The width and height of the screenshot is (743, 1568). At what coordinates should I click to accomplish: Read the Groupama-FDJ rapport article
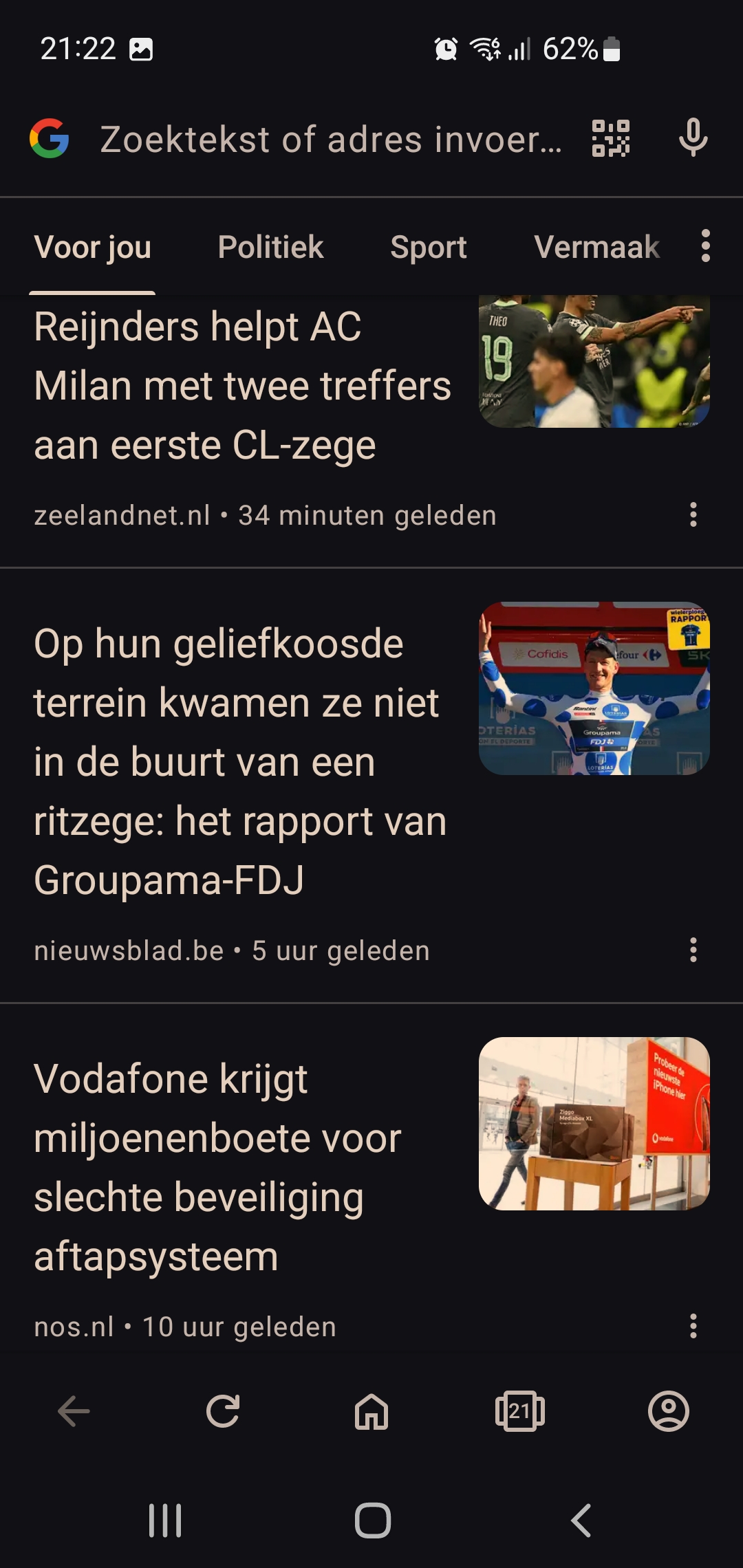pyautogui.click(x=241, y=761)
